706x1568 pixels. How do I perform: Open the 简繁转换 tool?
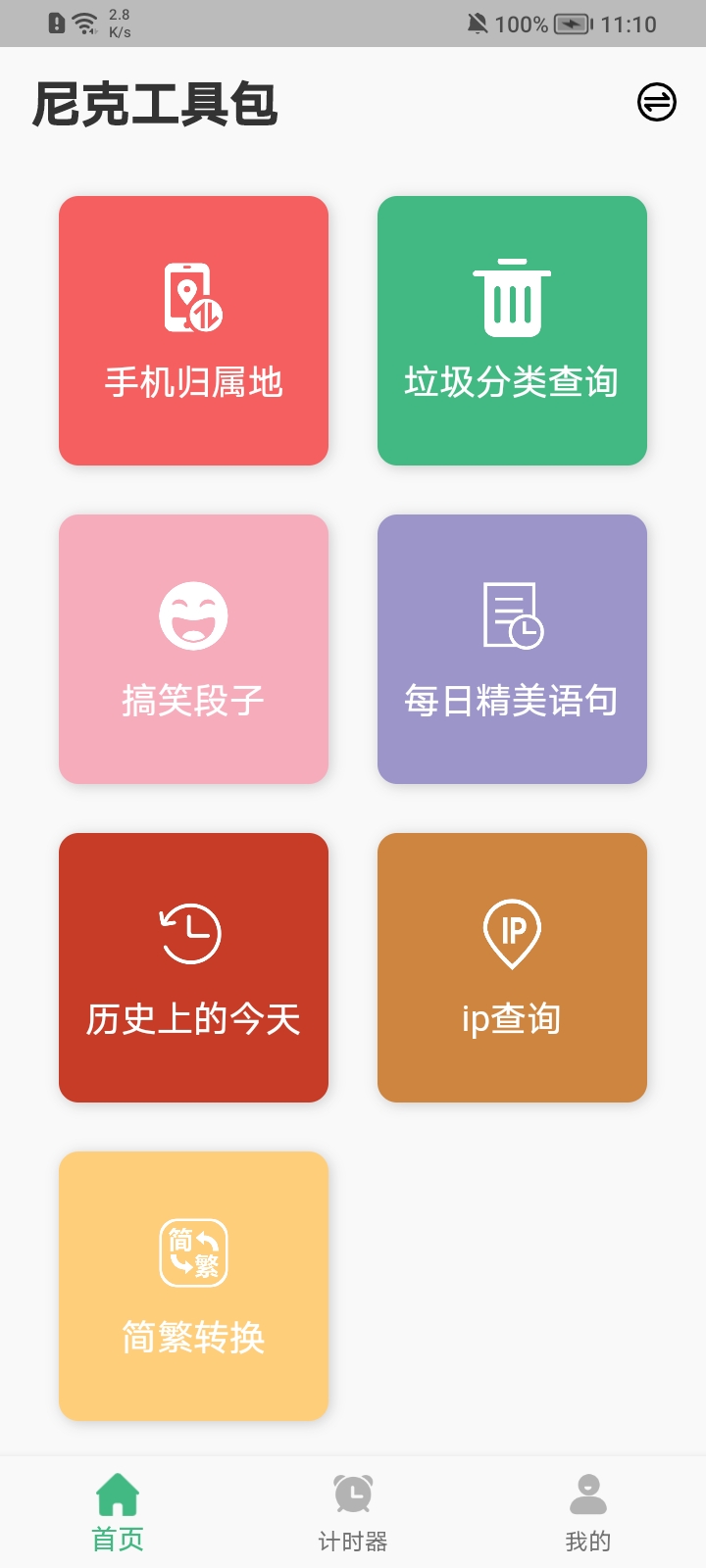193,1286
